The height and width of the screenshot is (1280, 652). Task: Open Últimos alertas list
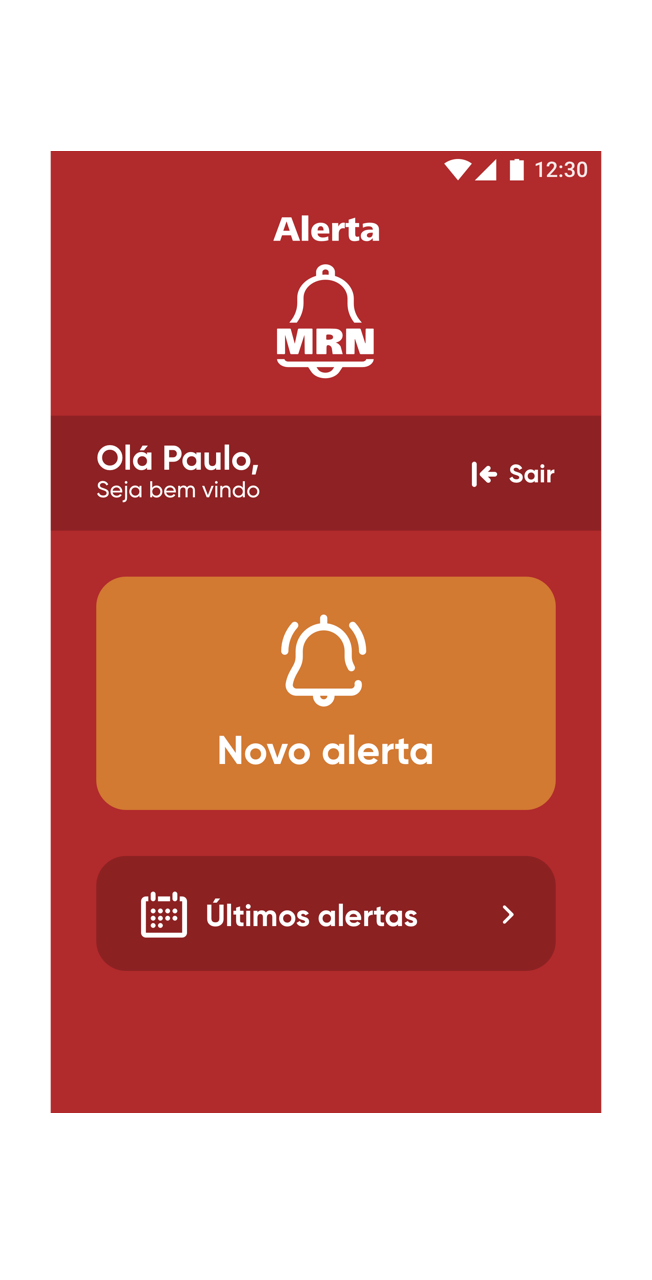click(x=326, y=913)
